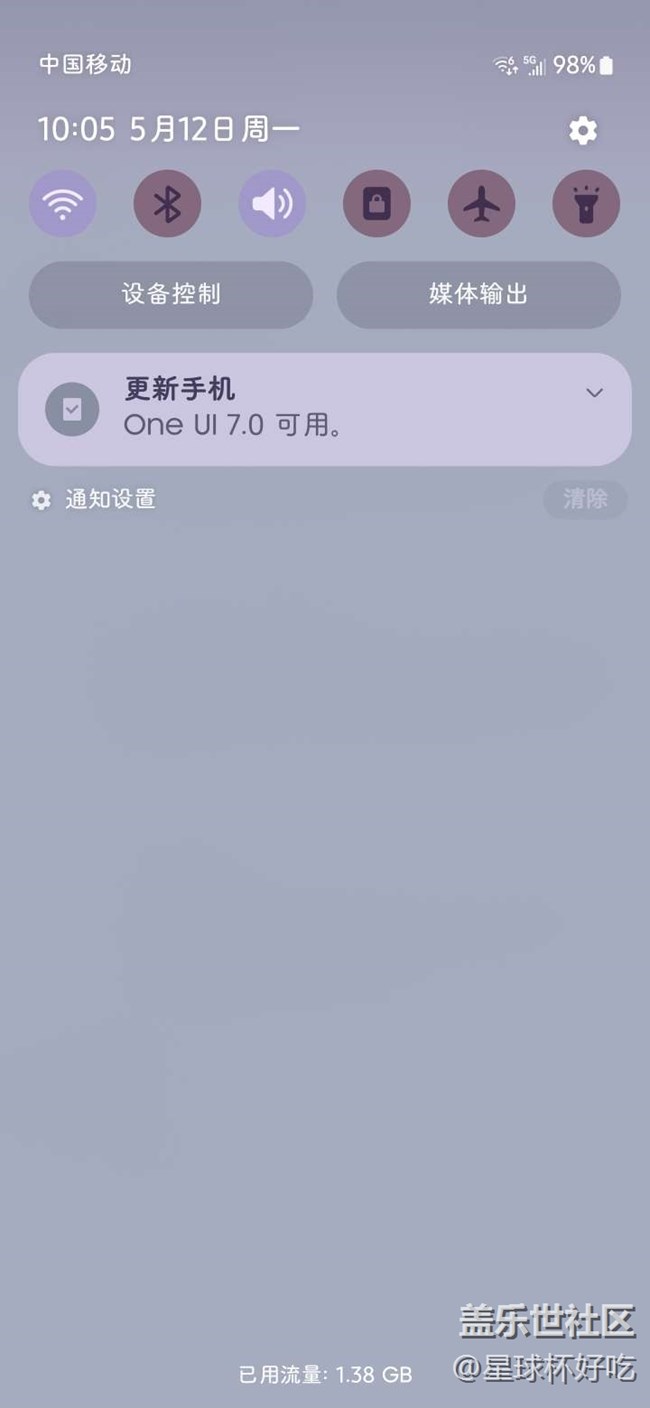Enable Bluetooth quick toggle

(x=167, y=204)
